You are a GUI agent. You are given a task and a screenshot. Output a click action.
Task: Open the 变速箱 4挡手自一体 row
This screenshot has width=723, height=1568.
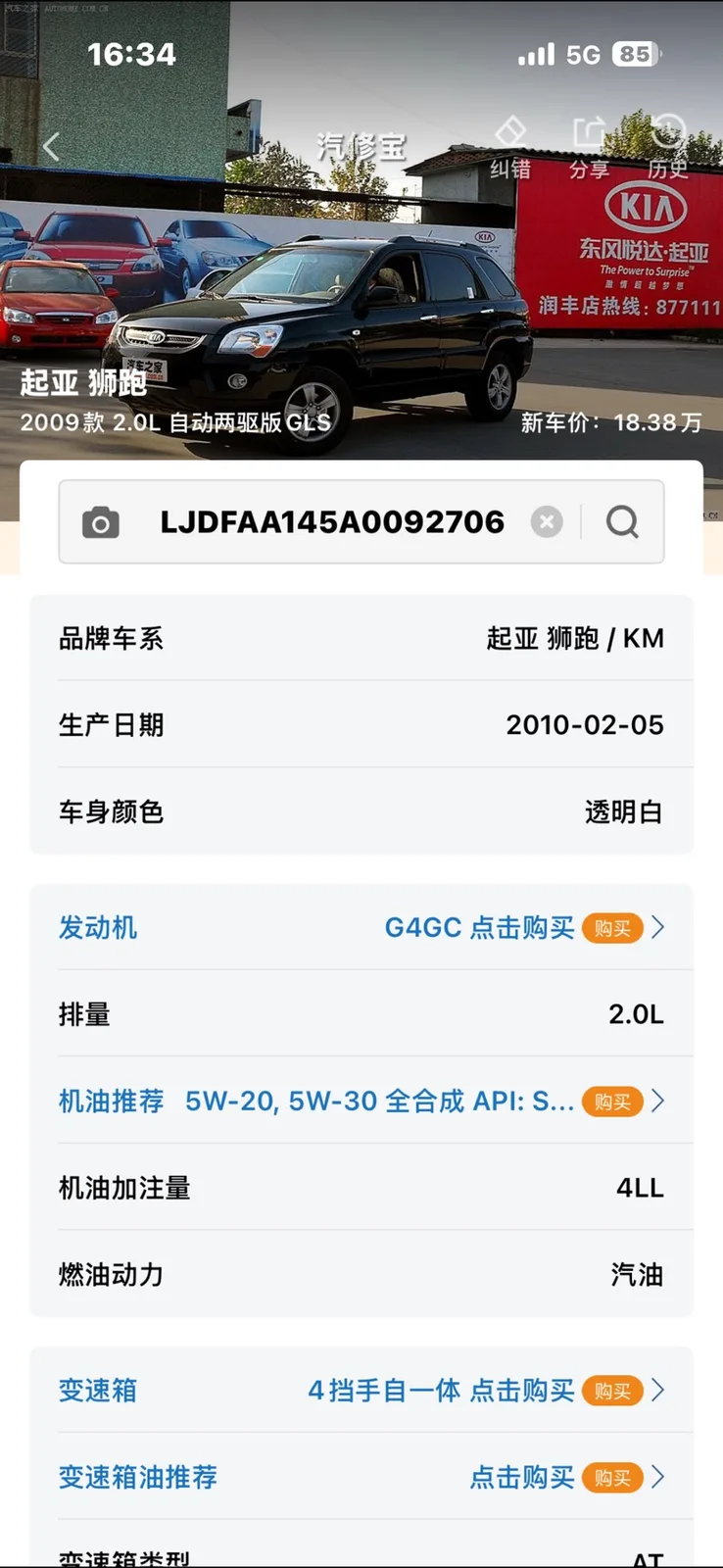pyautogui.click(x=361, y=1390)
